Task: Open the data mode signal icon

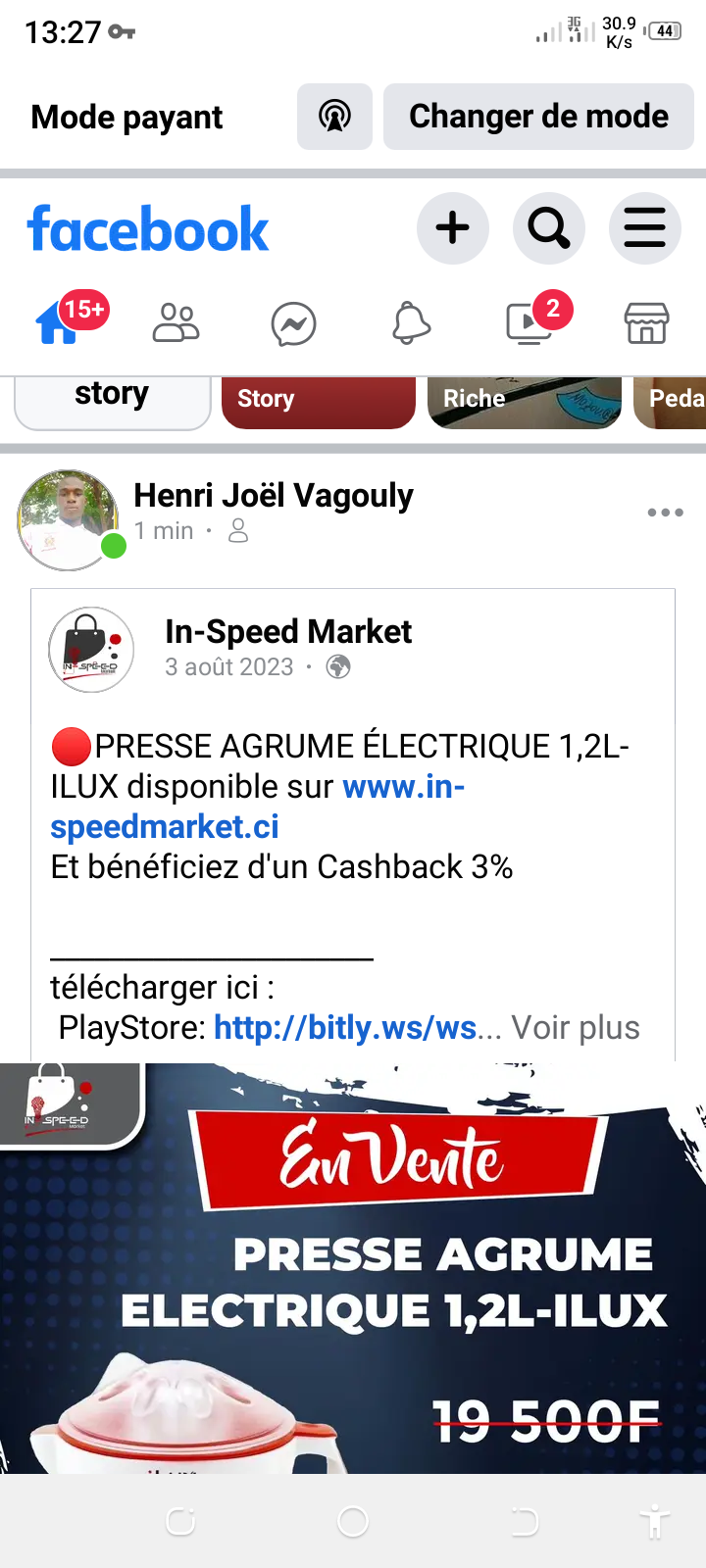Action: (334, 117)
